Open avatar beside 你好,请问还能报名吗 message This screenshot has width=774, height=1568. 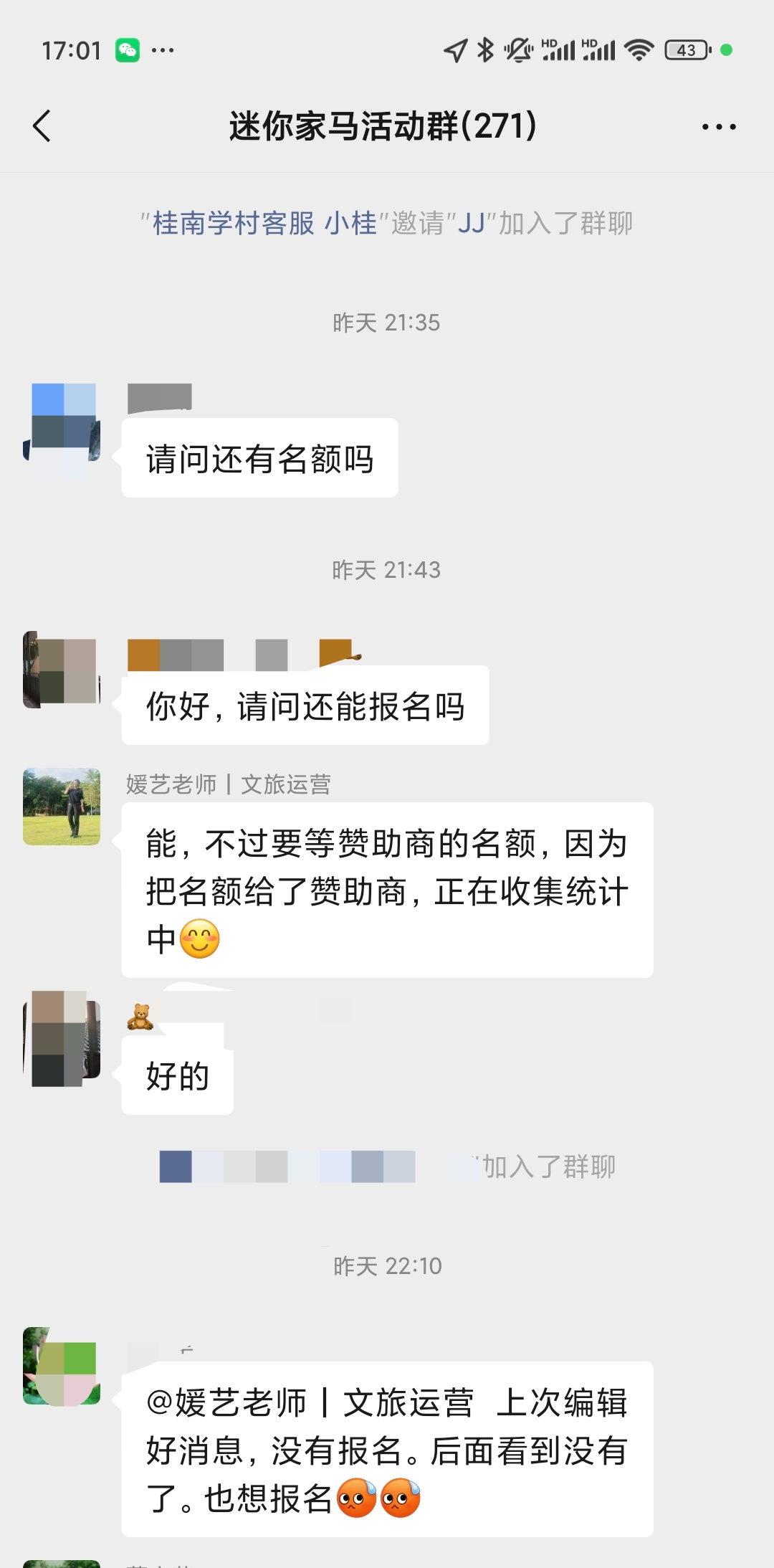click(62, 670)
